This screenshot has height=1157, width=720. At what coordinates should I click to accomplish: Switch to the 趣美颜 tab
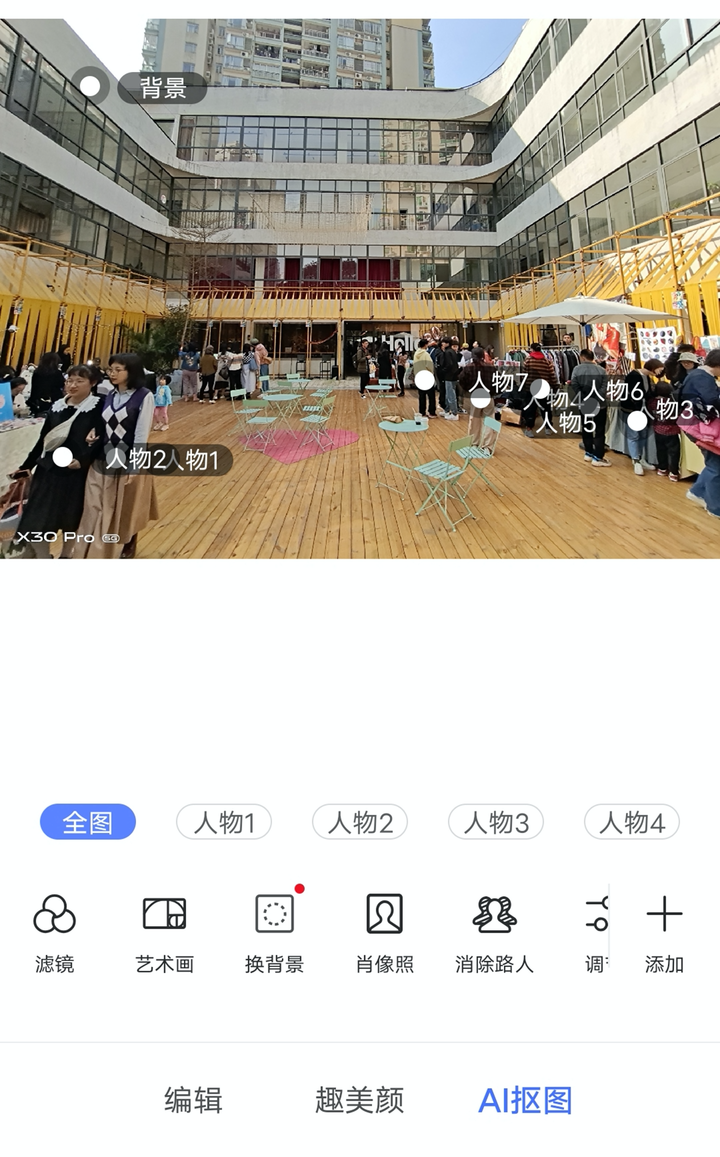point(359,1100)
